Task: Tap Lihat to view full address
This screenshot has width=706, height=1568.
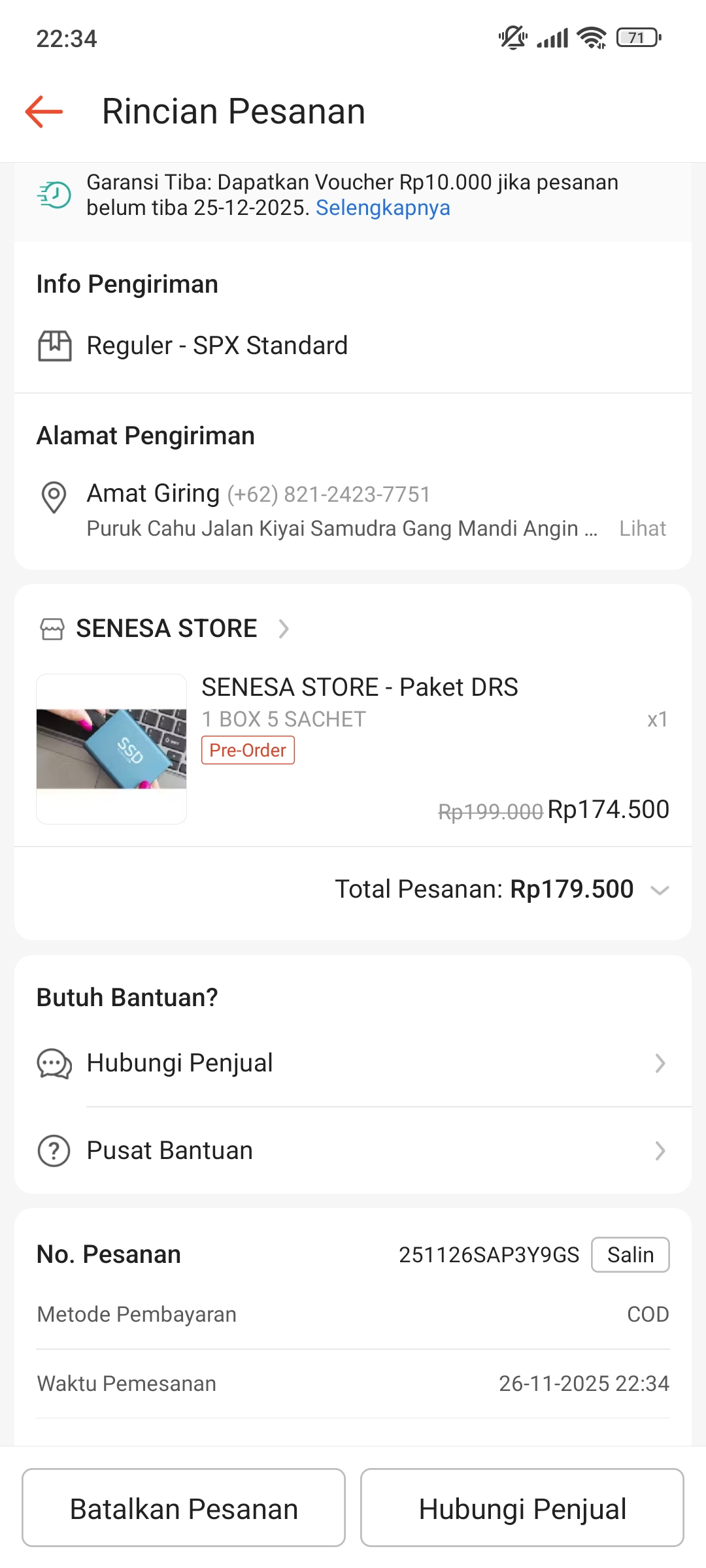Action: coord(642,528)
